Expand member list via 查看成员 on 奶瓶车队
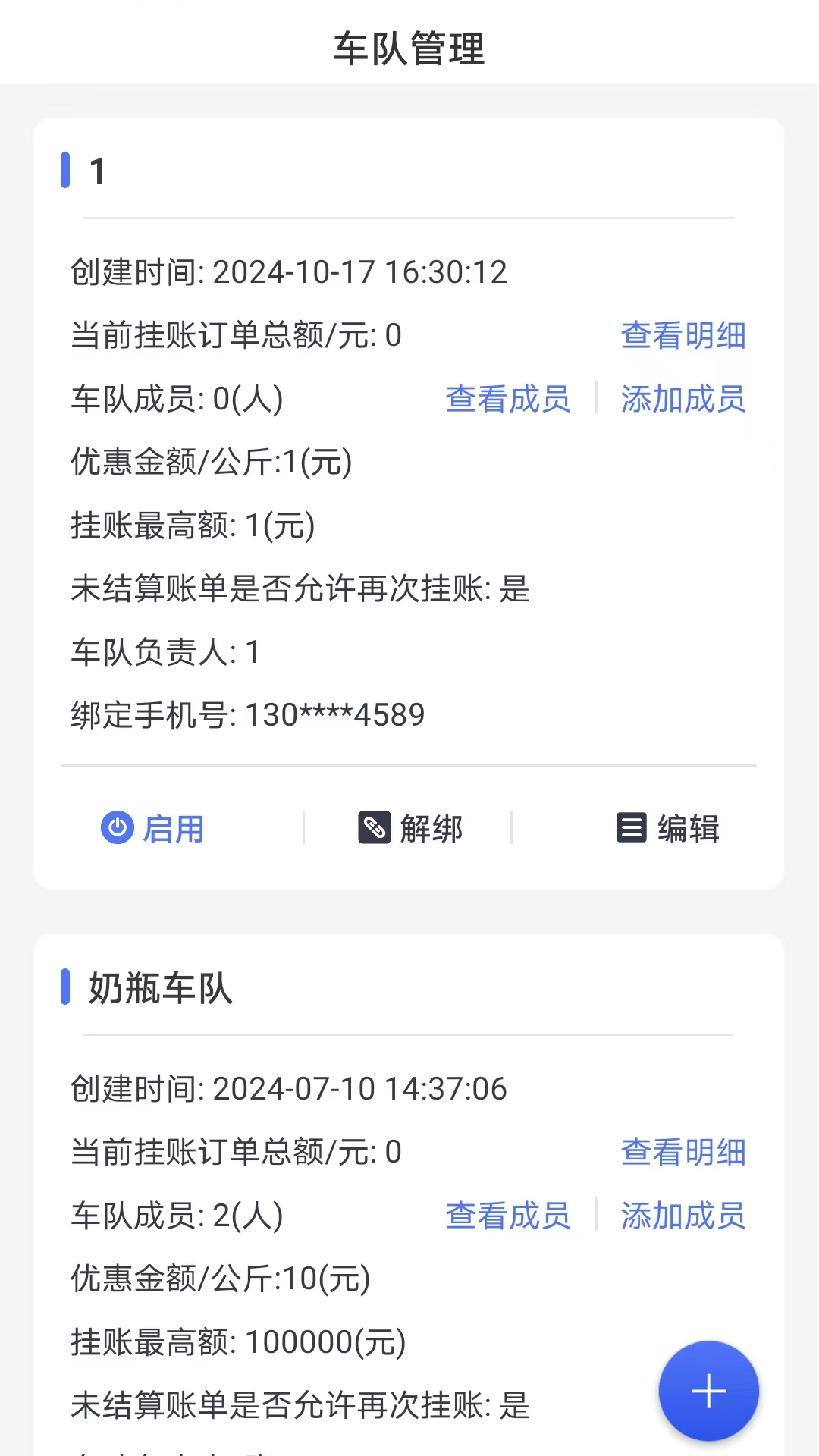The image size is (819, 1456). click(x=509, y=1216)
